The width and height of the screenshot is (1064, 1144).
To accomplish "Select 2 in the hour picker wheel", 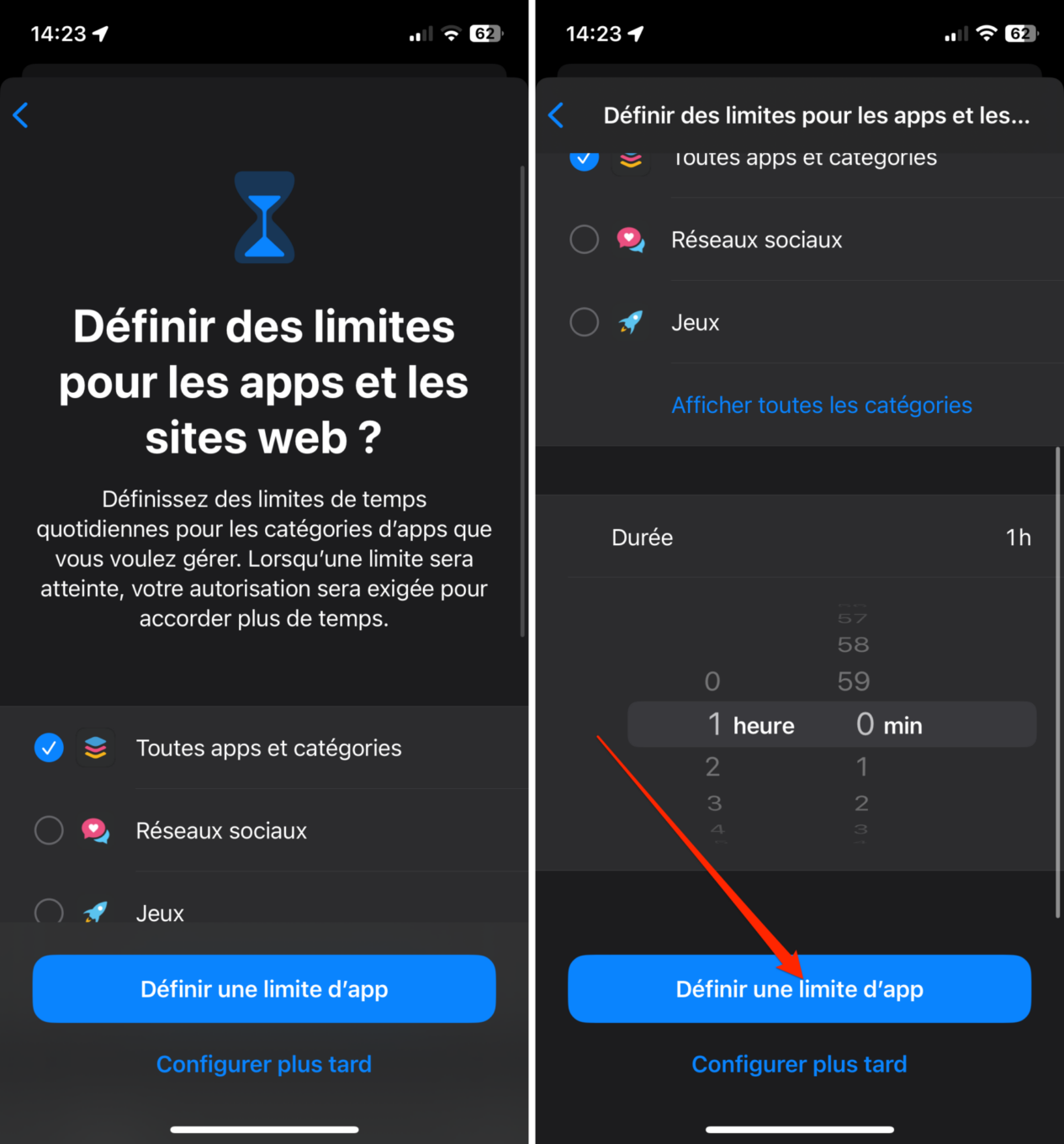I will pyautogui.click(x=712, y=767).
